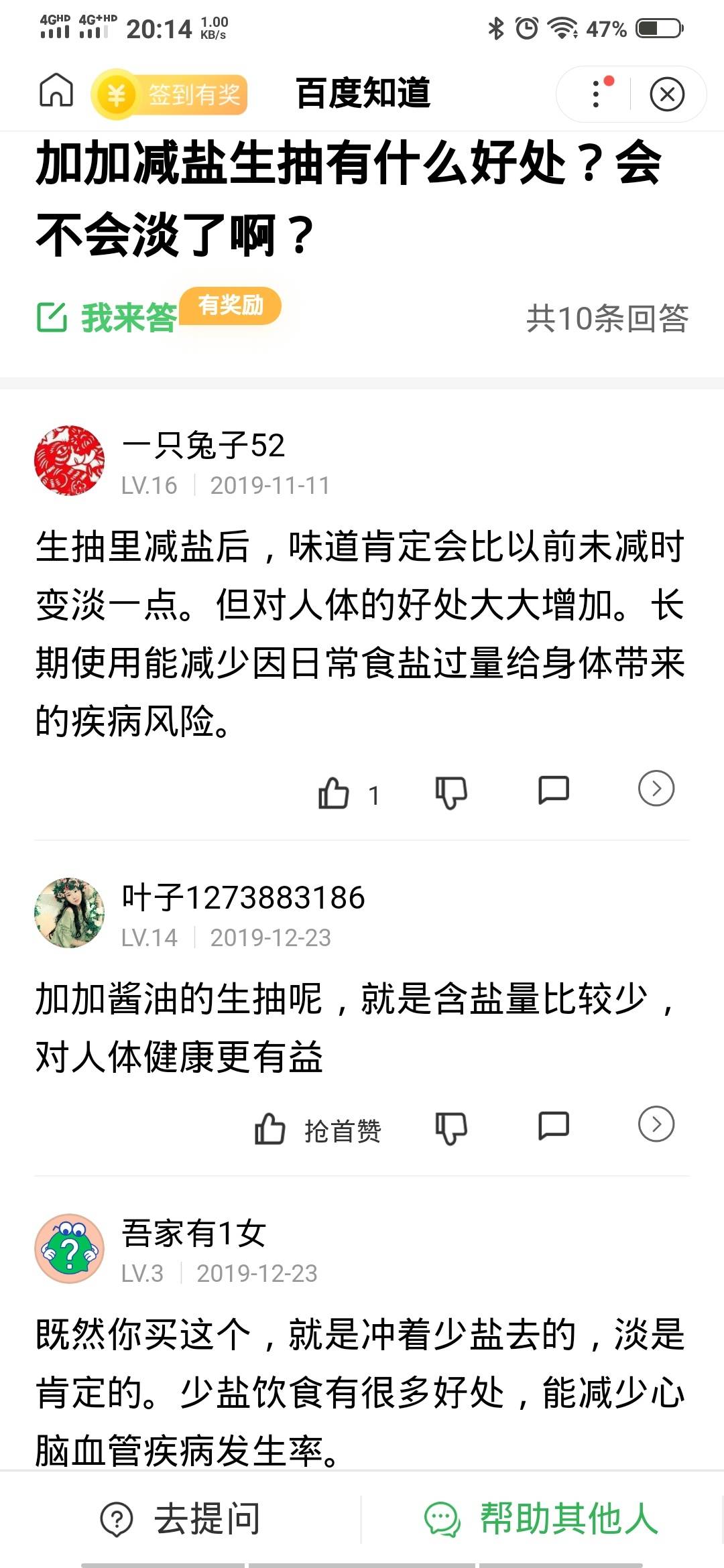Image resolution: width=724 pixels, height=1568 pixels.
Task: Dislike the answer by 叶子1273883186
Action: pyautogui.click(x=451, y=1128)
